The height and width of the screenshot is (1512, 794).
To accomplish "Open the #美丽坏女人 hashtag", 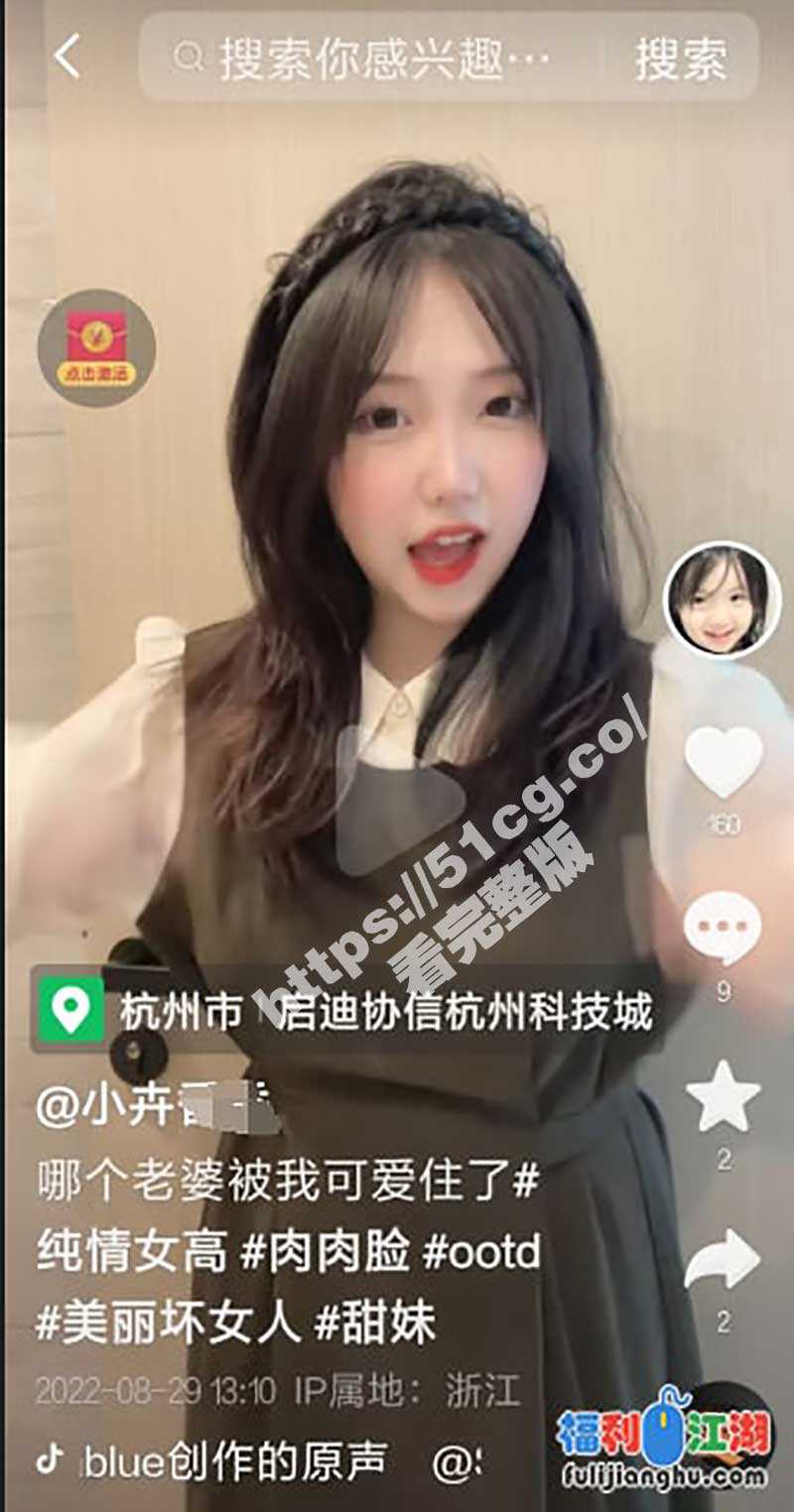I will pyautogui.click(x=167, y=1323).
